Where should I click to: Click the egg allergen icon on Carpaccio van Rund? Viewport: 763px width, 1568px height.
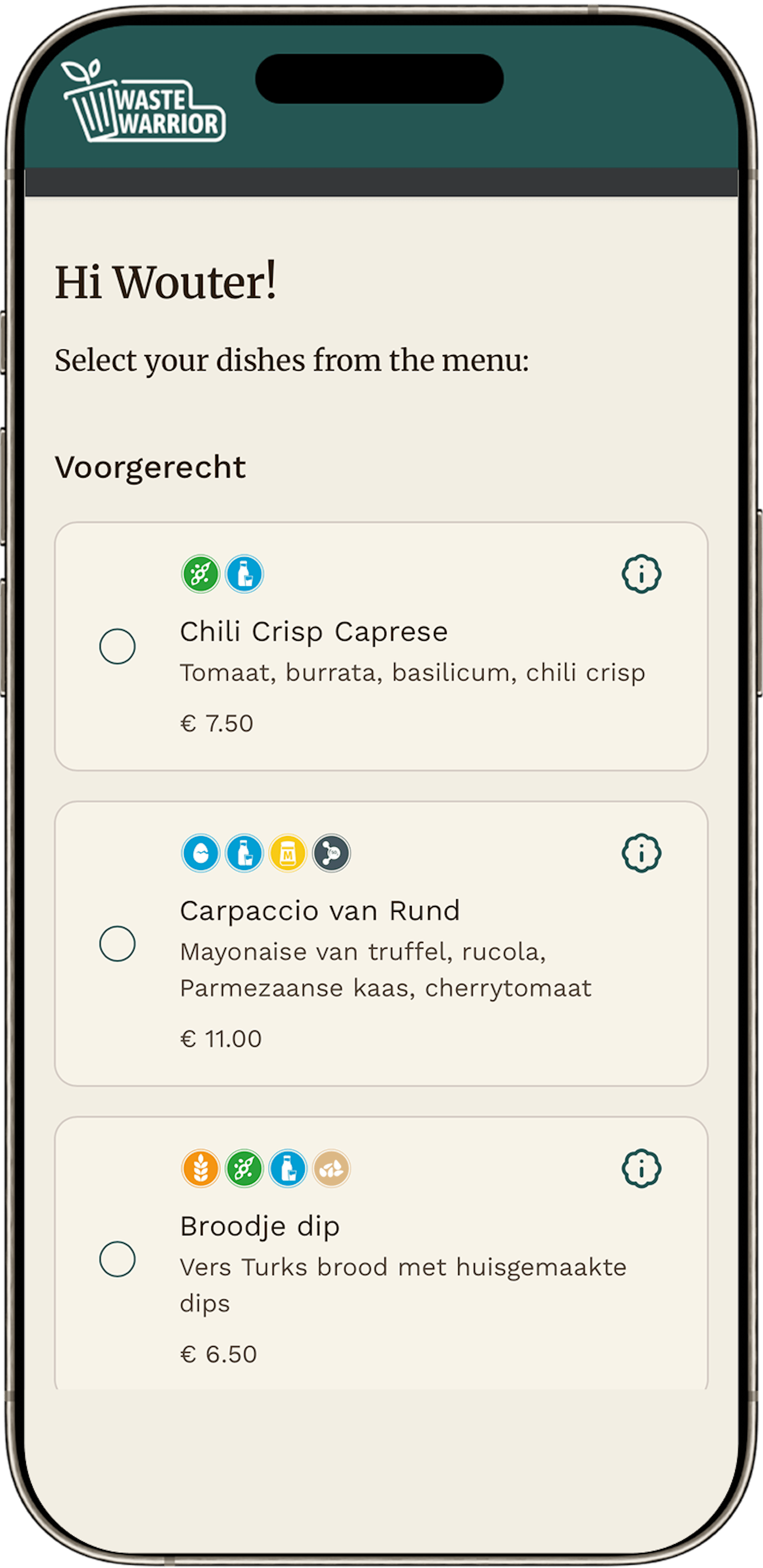point(201,854)
